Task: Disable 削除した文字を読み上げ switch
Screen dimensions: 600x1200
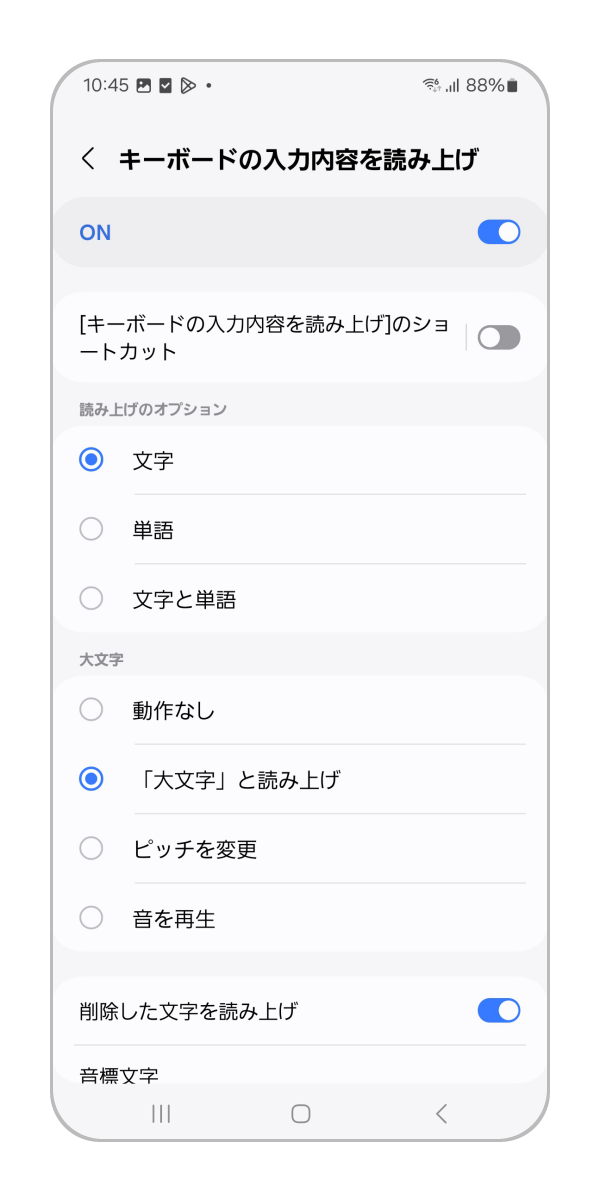Action: pos(498,1011)
